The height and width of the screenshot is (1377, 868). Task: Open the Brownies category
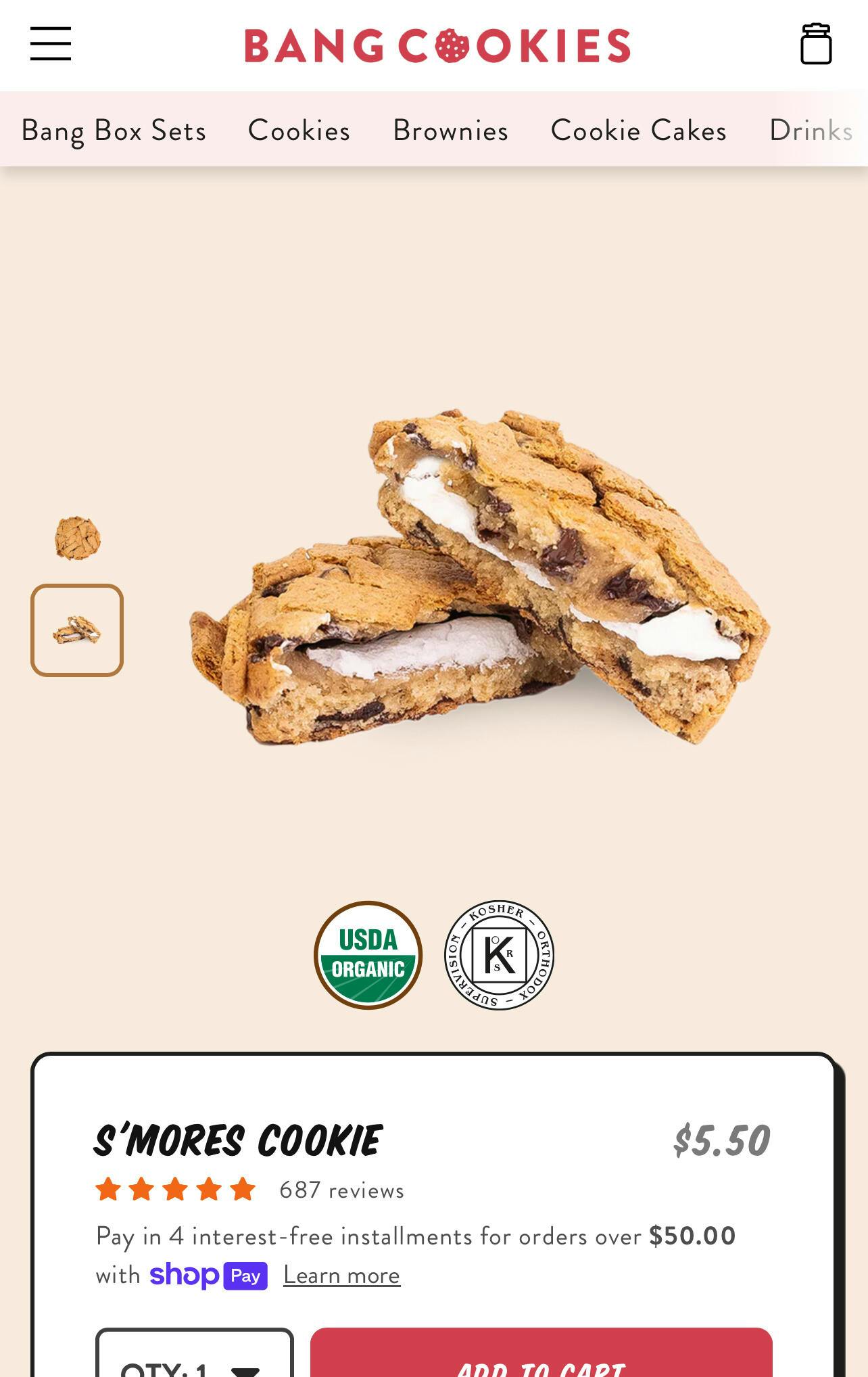[450, 130]
